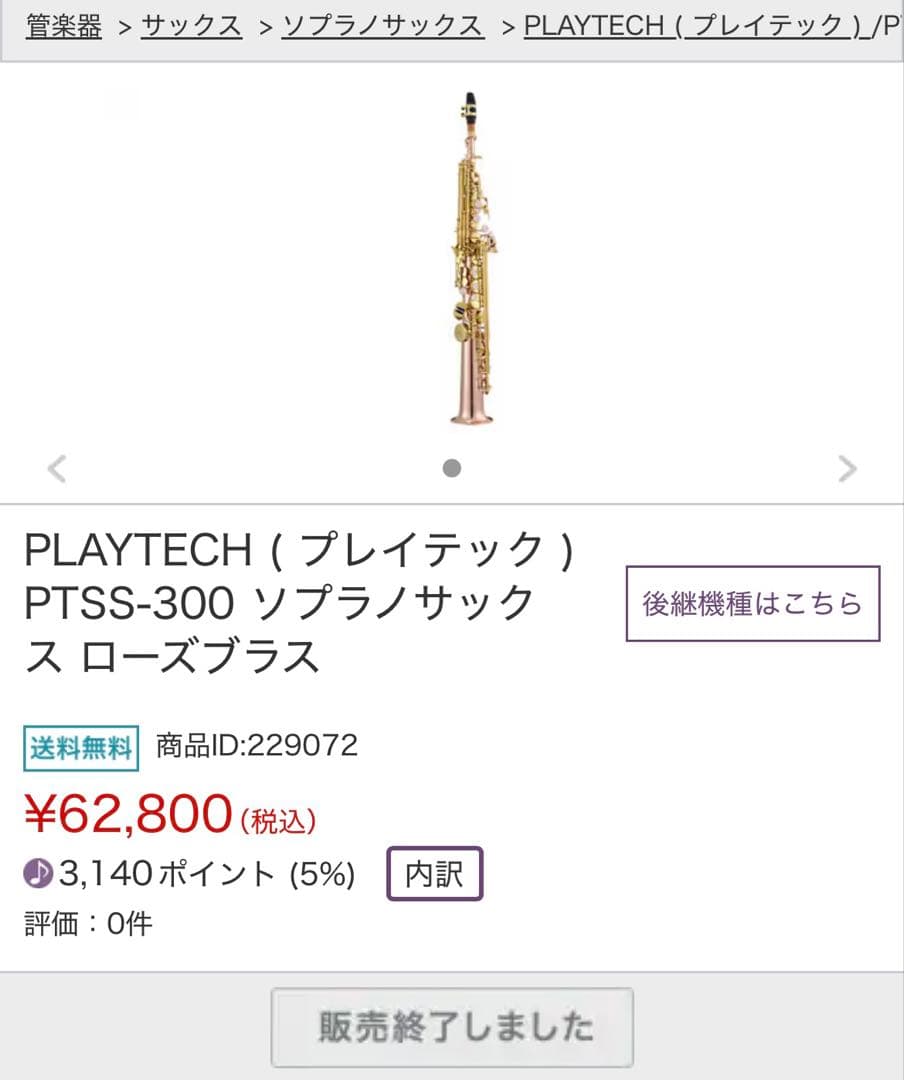Open the ソプラノサックス category page
Screen dimensions: 904x1080
click(383, 27)
